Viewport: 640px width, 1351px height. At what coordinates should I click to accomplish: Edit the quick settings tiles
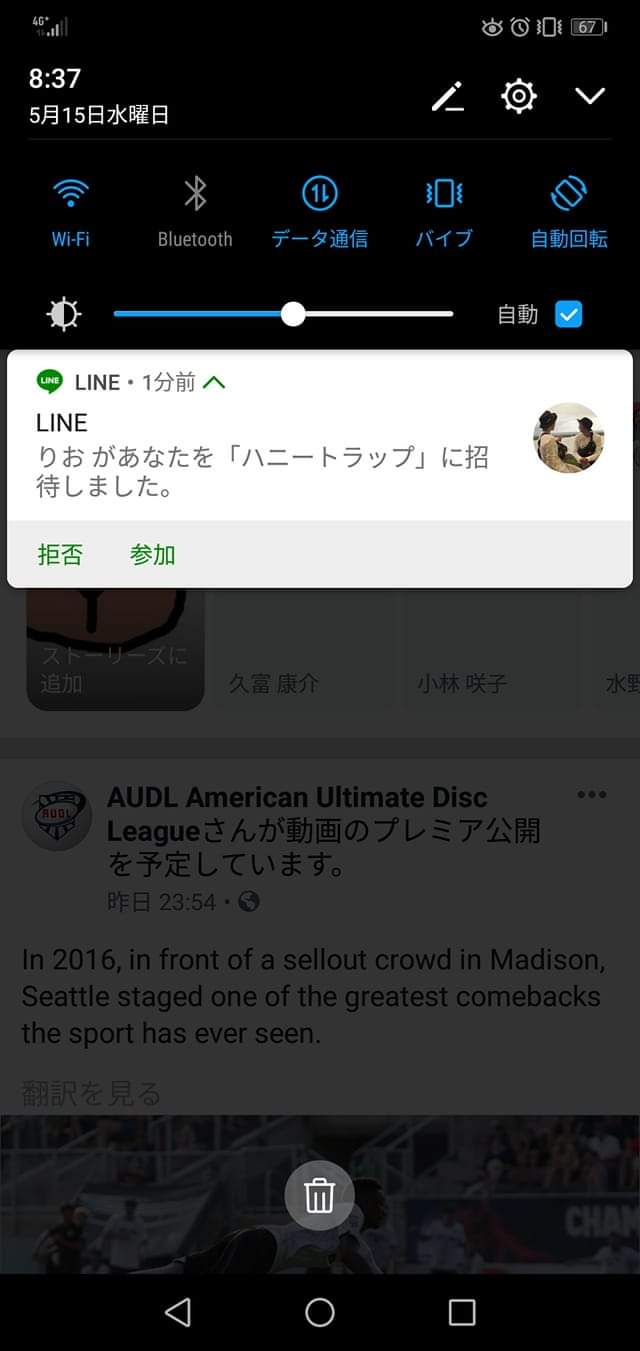[448, 96]
